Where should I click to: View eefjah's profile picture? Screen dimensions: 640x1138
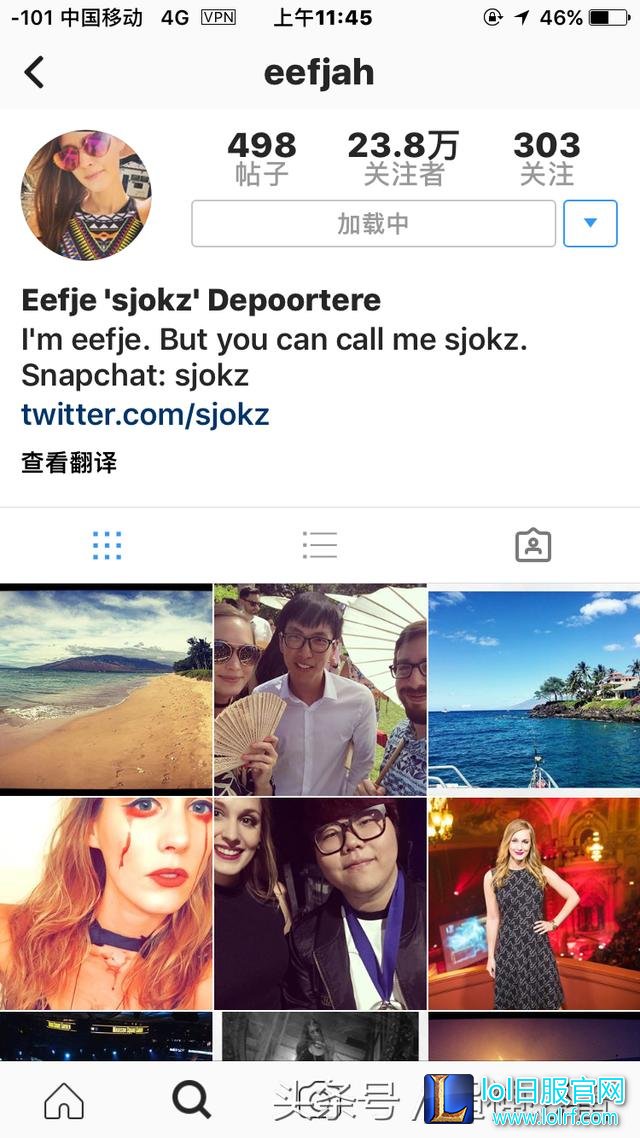87,194
